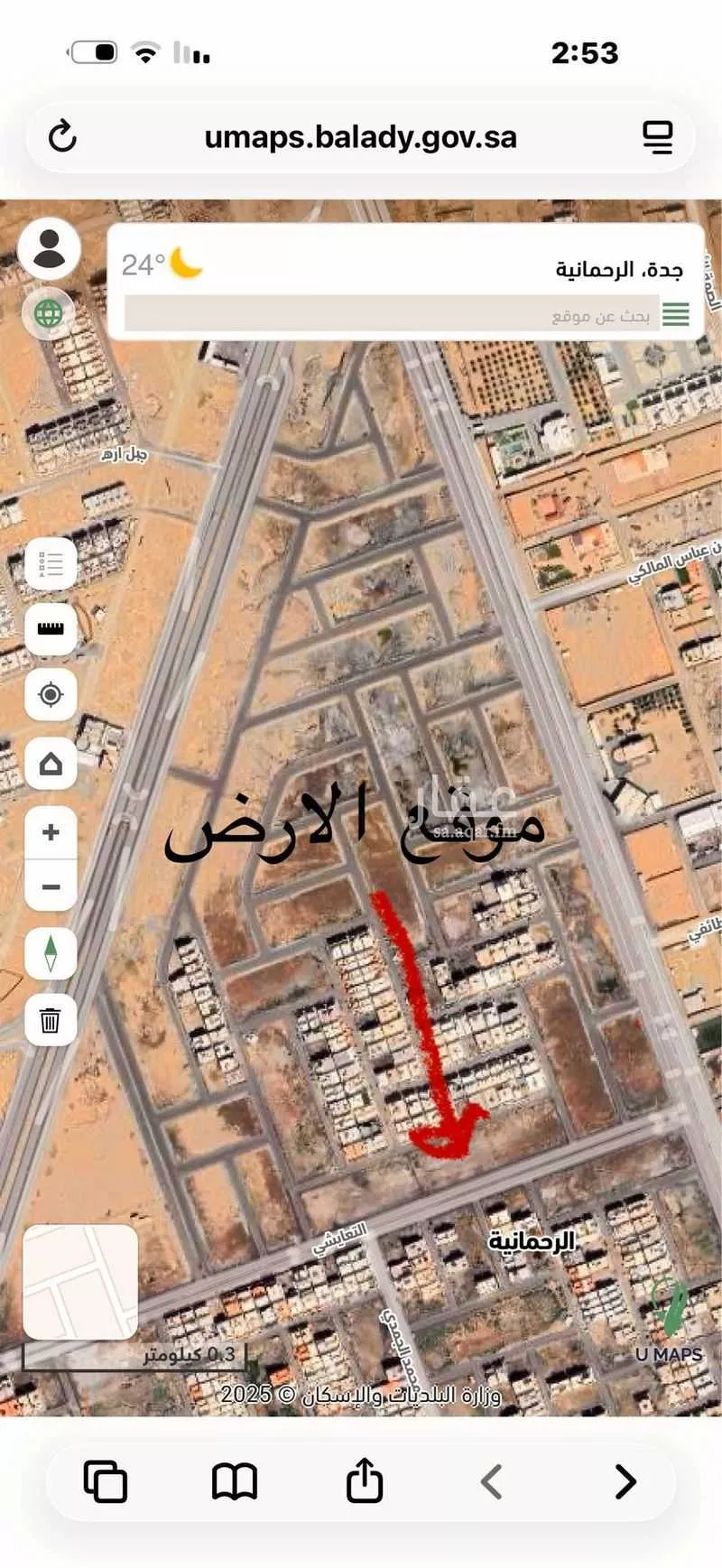
Task: Clear drawings with the trash icon
Action: tap(51, 1020)
